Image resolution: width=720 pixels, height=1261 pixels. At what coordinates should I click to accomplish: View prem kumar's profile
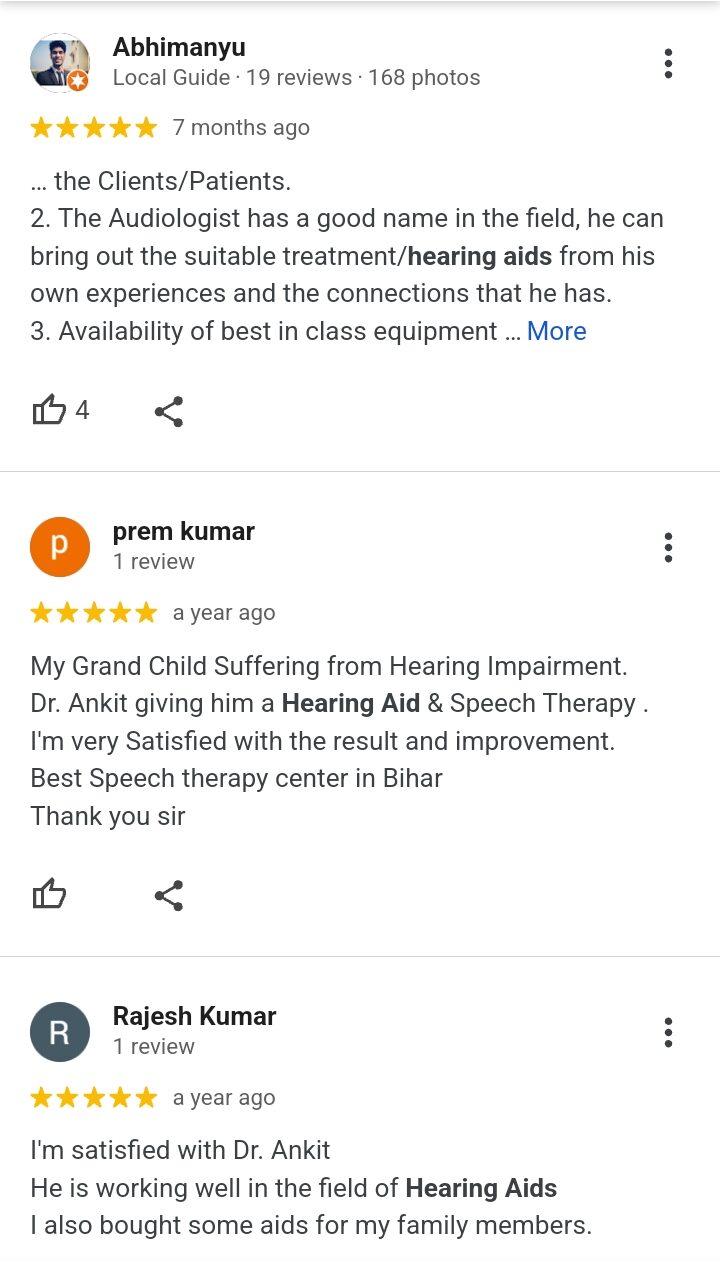[x=60, y=547]
